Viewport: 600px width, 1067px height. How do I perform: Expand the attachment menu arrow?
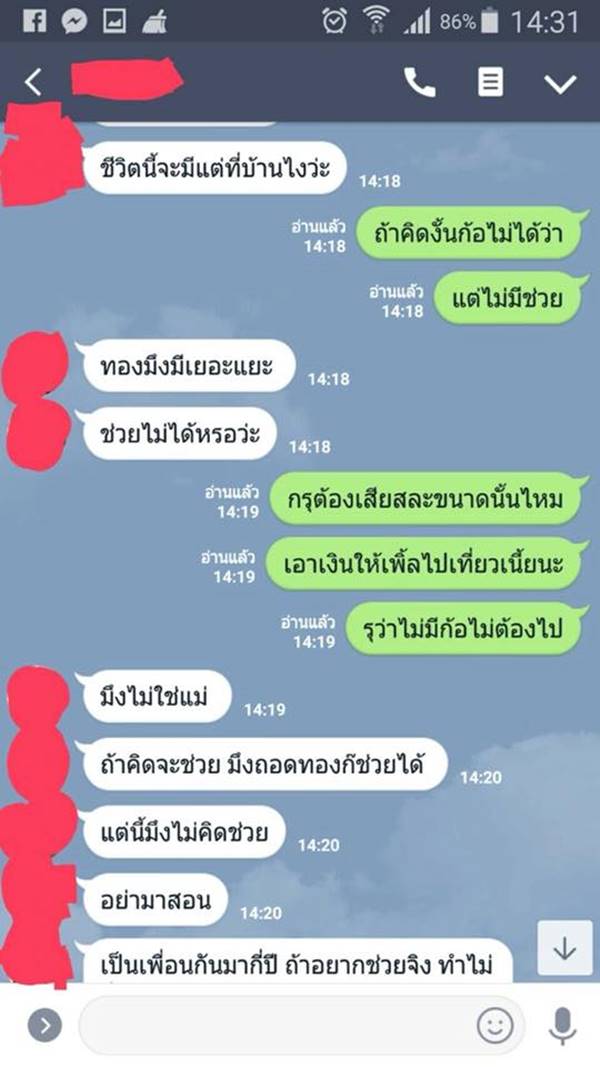tap(44, 1025)
